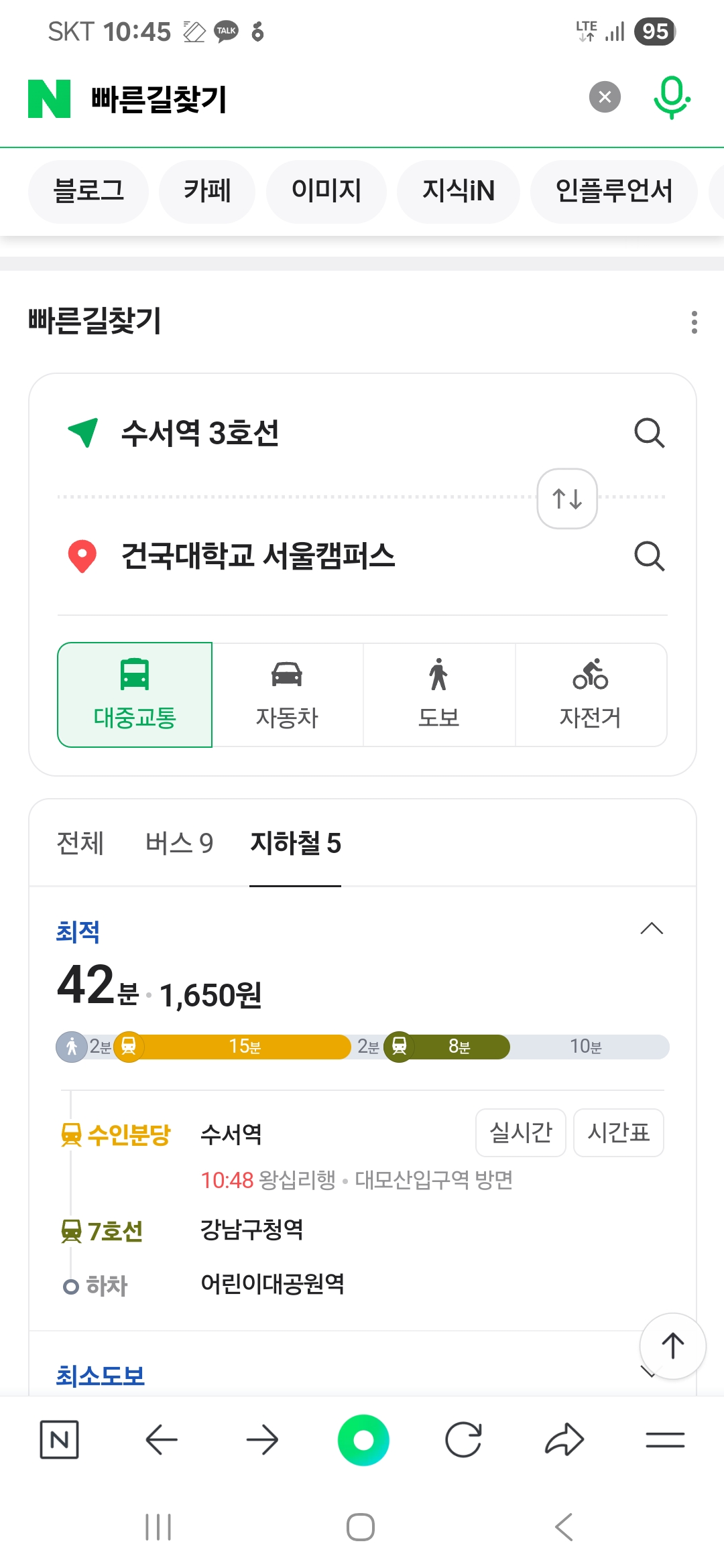The image size is (724, 1568).
Task: Select the 지식iN filter chip
Action: tap(459, 191)
